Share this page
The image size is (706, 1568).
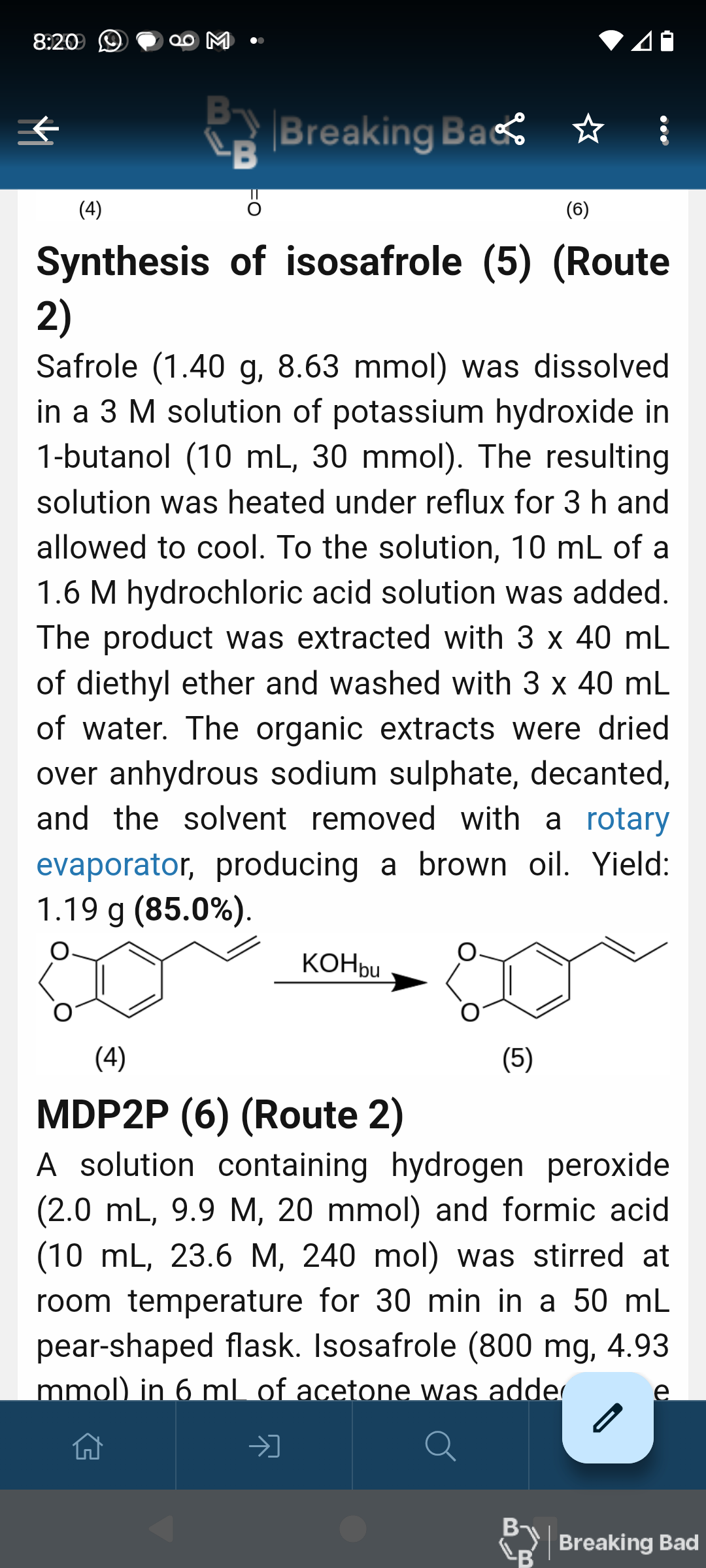pyautogui.click(x=510, y=129)
